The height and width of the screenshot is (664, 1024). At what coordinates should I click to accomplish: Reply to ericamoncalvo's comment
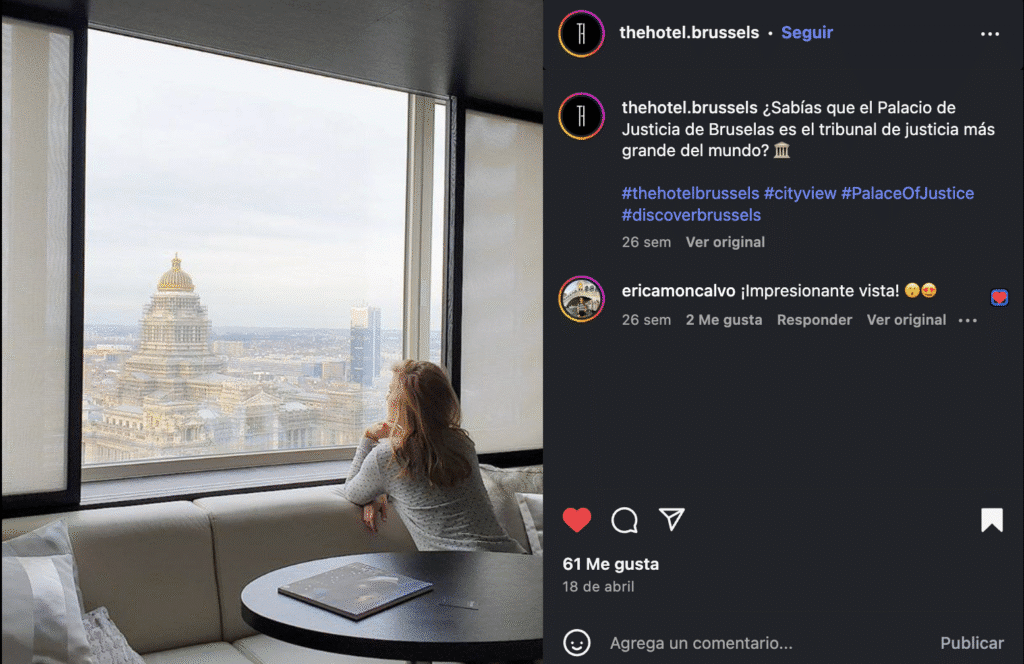point(814,320)
